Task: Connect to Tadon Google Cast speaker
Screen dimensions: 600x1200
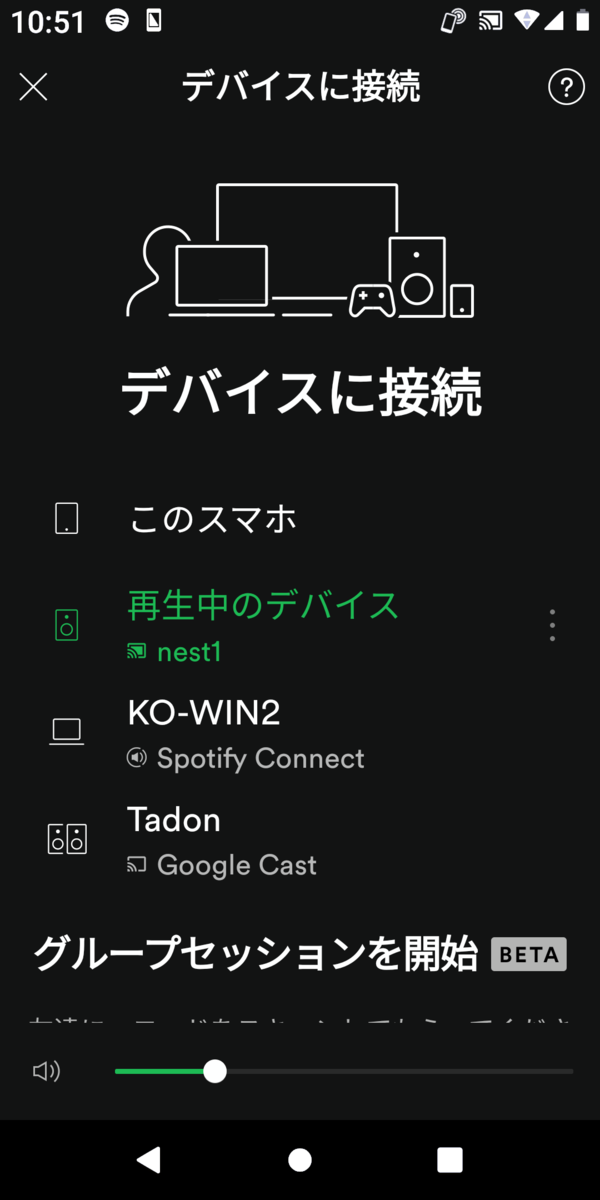Action: 220,840
